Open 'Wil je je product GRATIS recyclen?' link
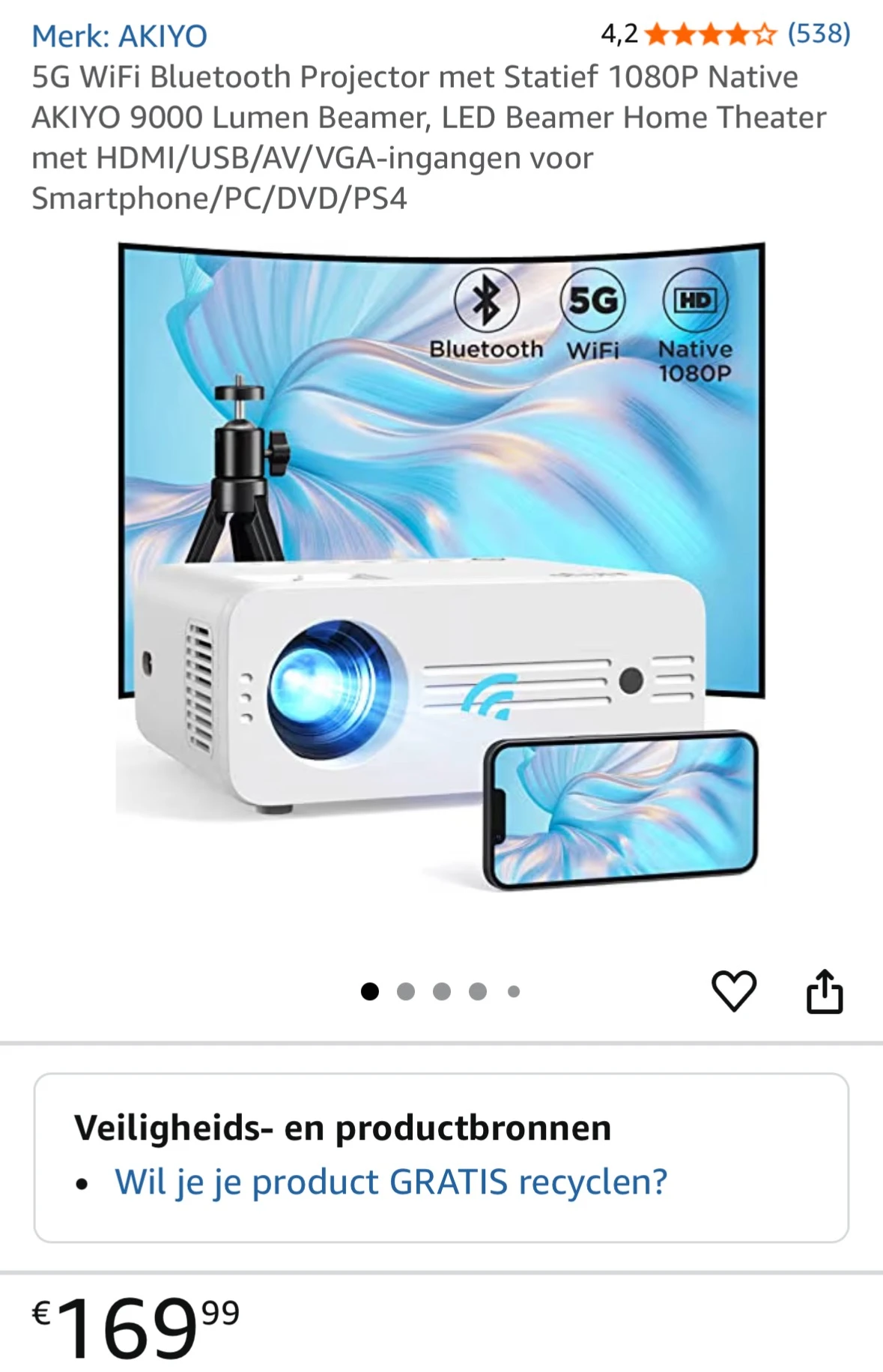 click(391, 1182)
